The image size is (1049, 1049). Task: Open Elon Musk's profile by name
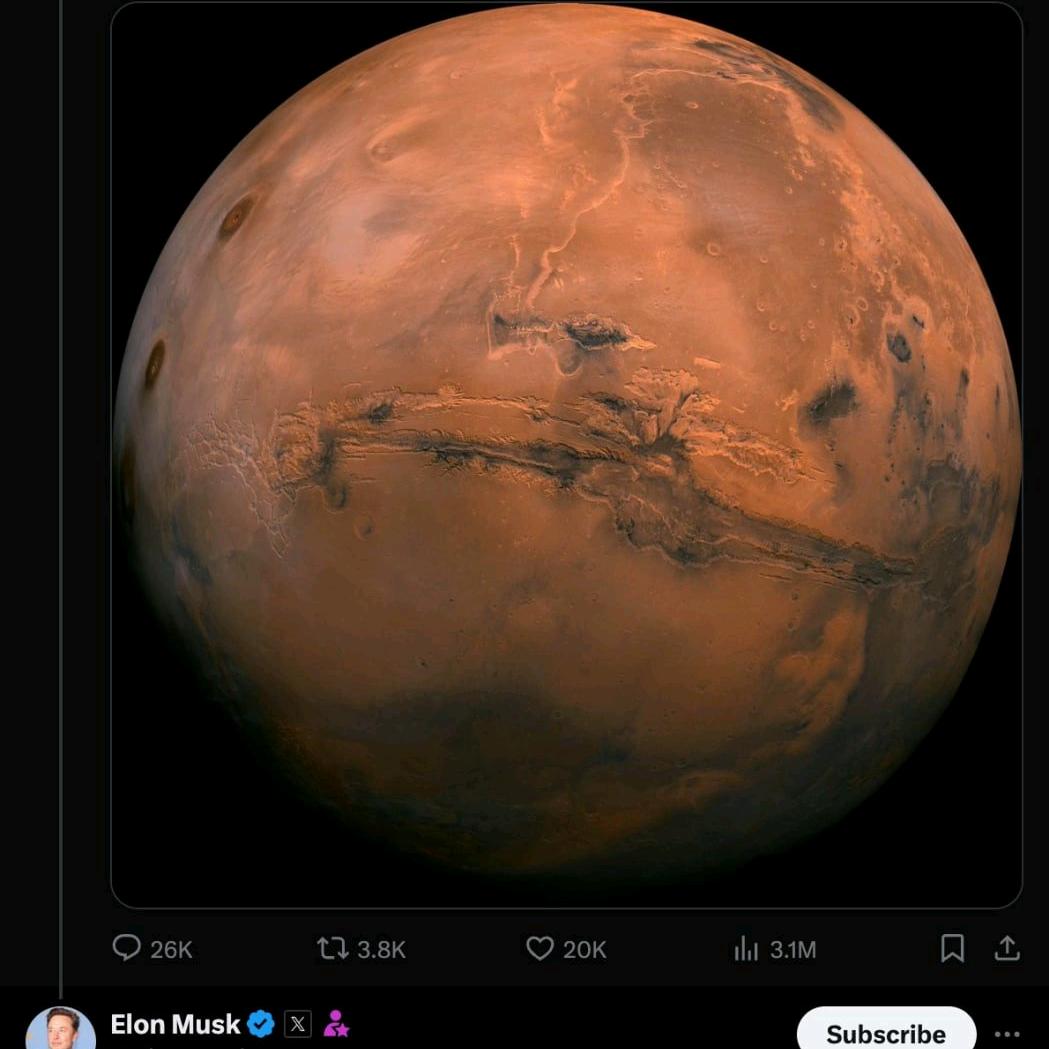(x=175, y=1024)
